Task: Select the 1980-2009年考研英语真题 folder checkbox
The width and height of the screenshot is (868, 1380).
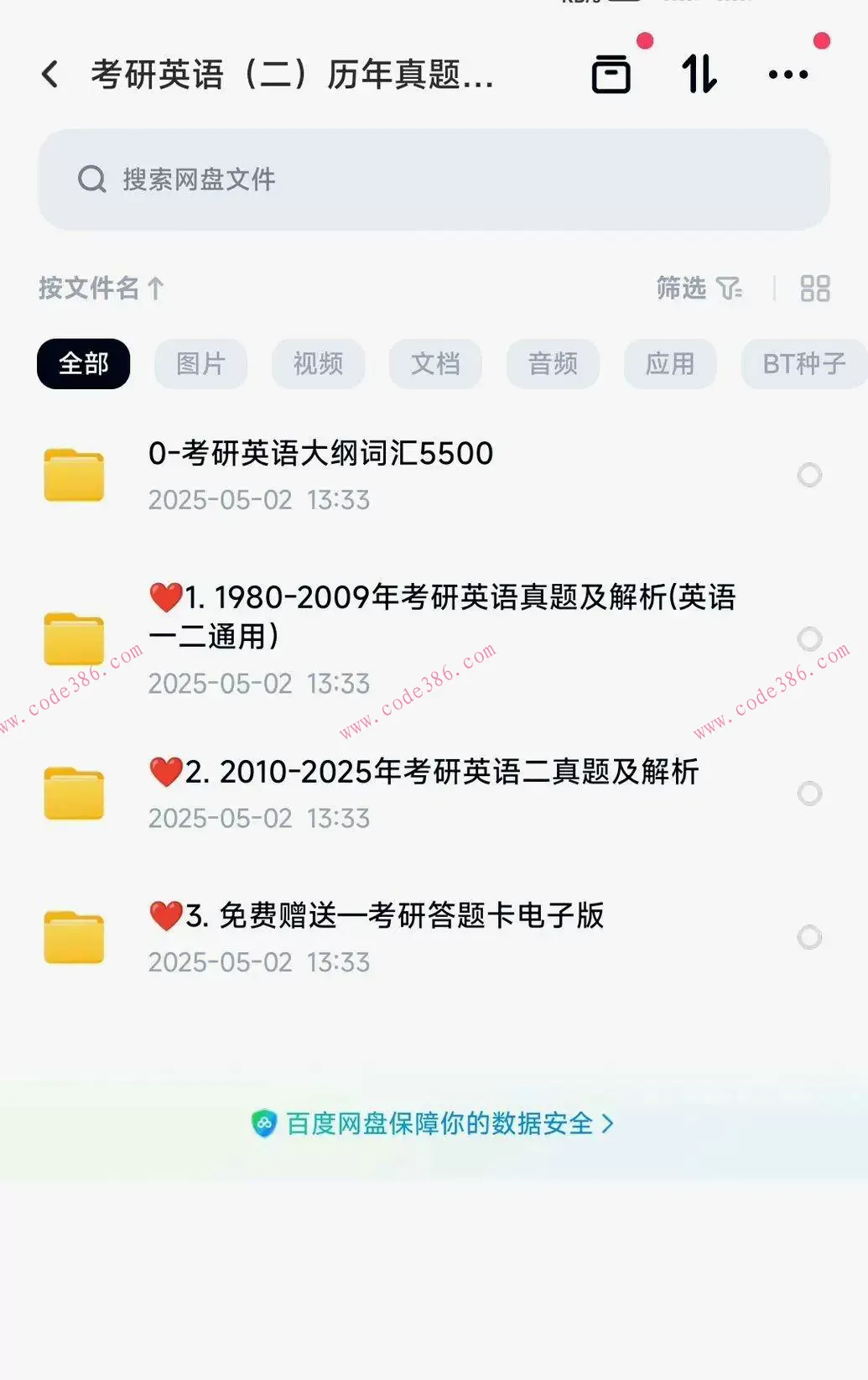Action: coord(810,638)
